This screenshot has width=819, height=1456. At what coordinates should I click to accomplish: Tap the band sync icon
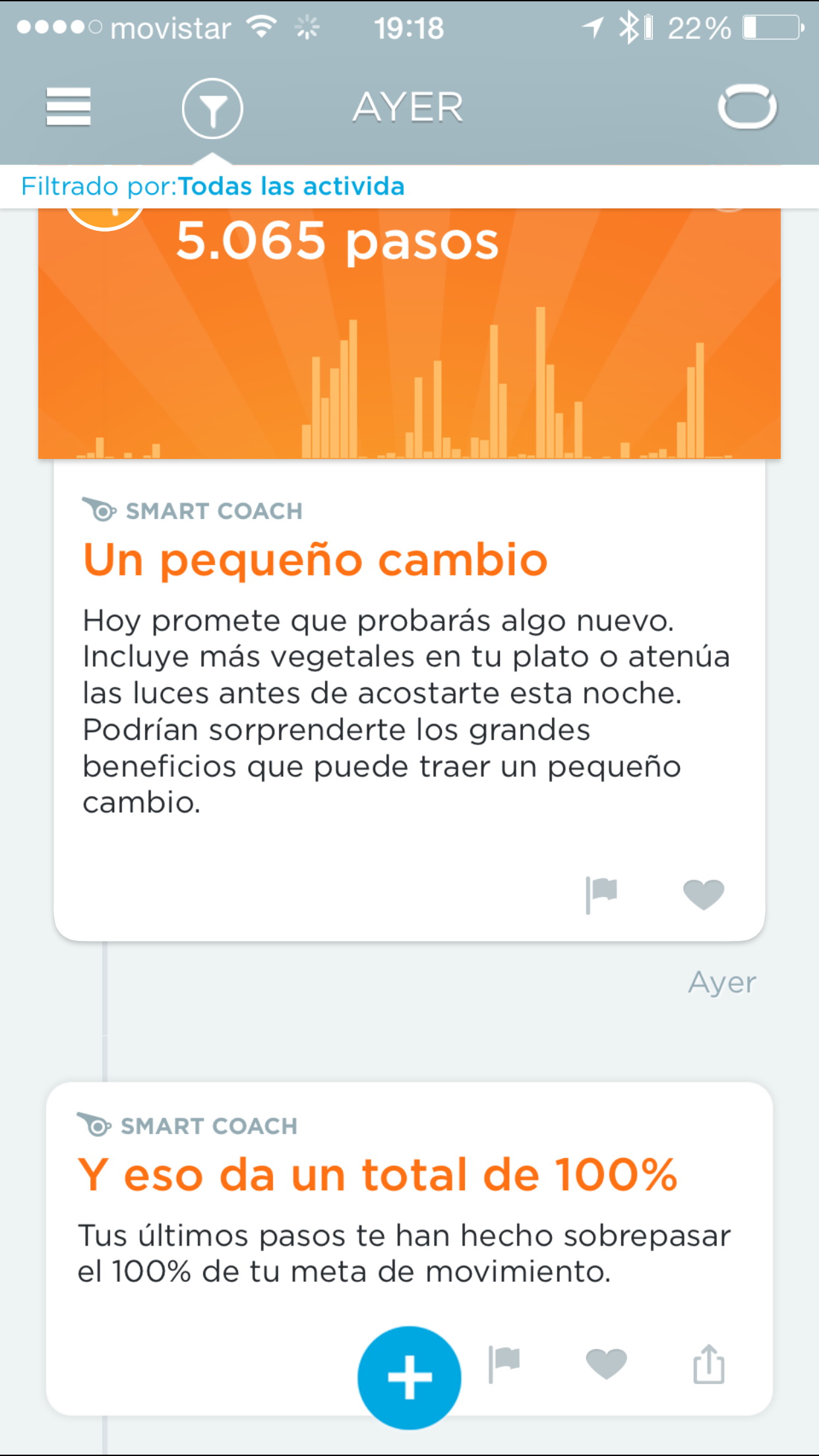coord(747,107)
